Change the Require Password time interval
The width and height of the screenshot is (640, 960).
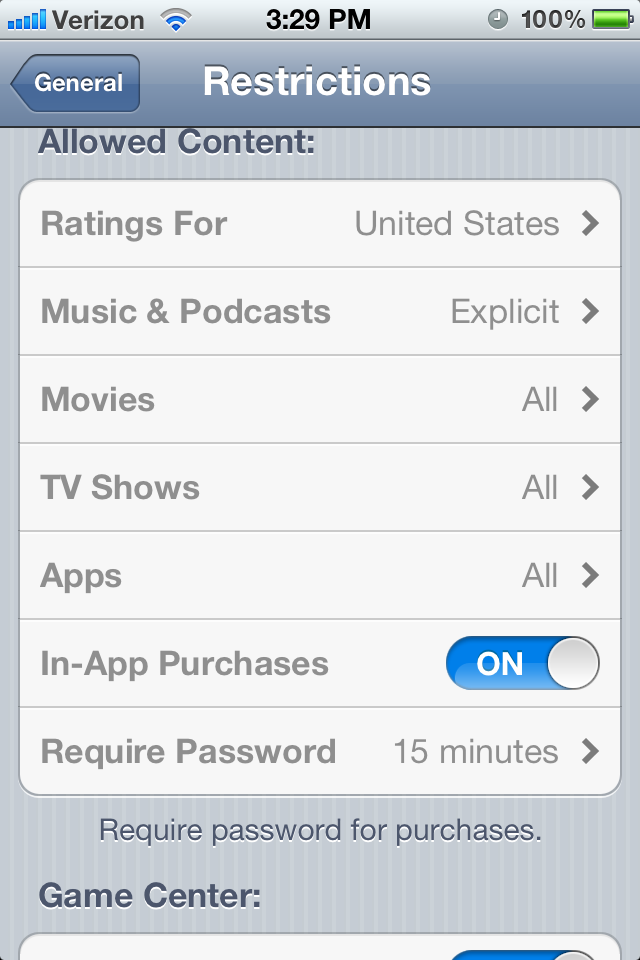click(320, 752)
